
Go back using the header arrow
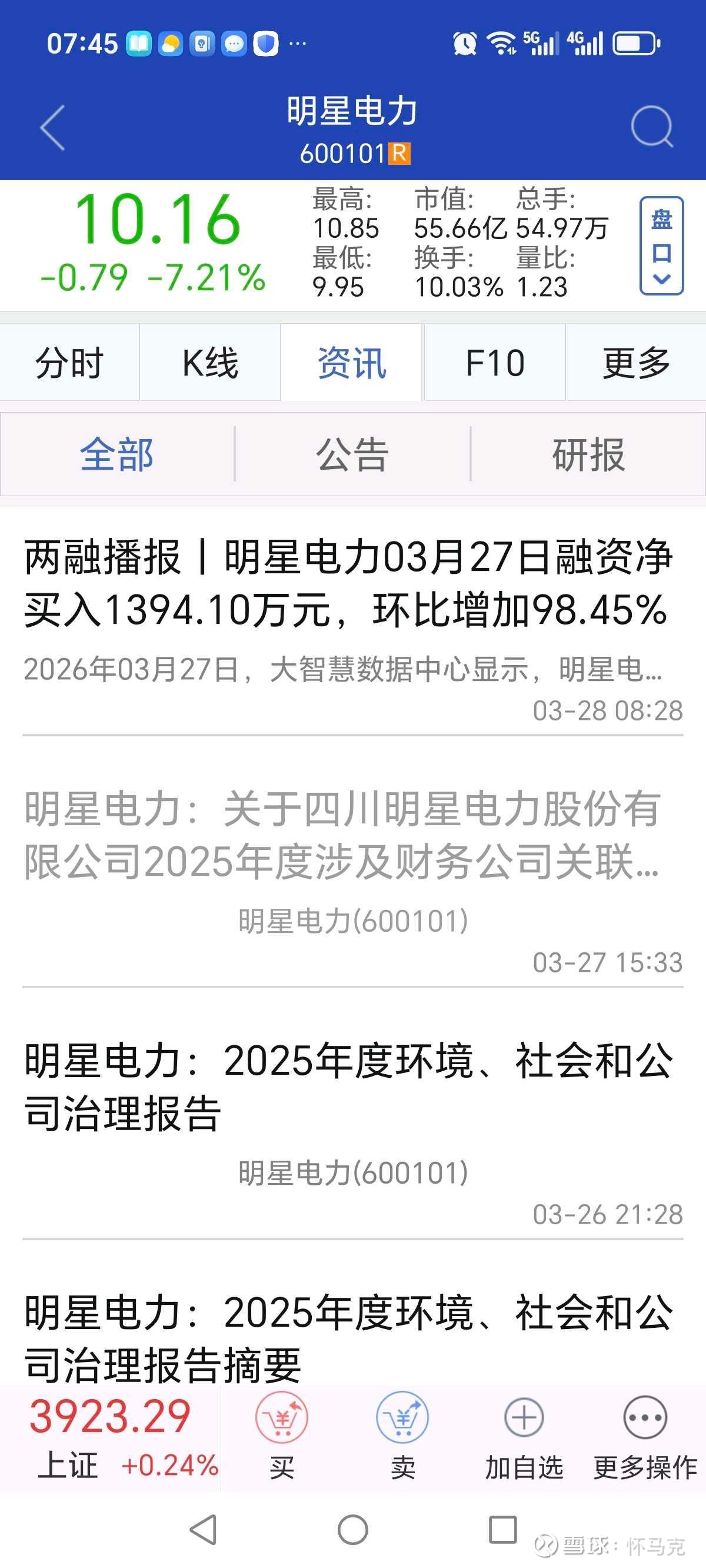(52, 127)
